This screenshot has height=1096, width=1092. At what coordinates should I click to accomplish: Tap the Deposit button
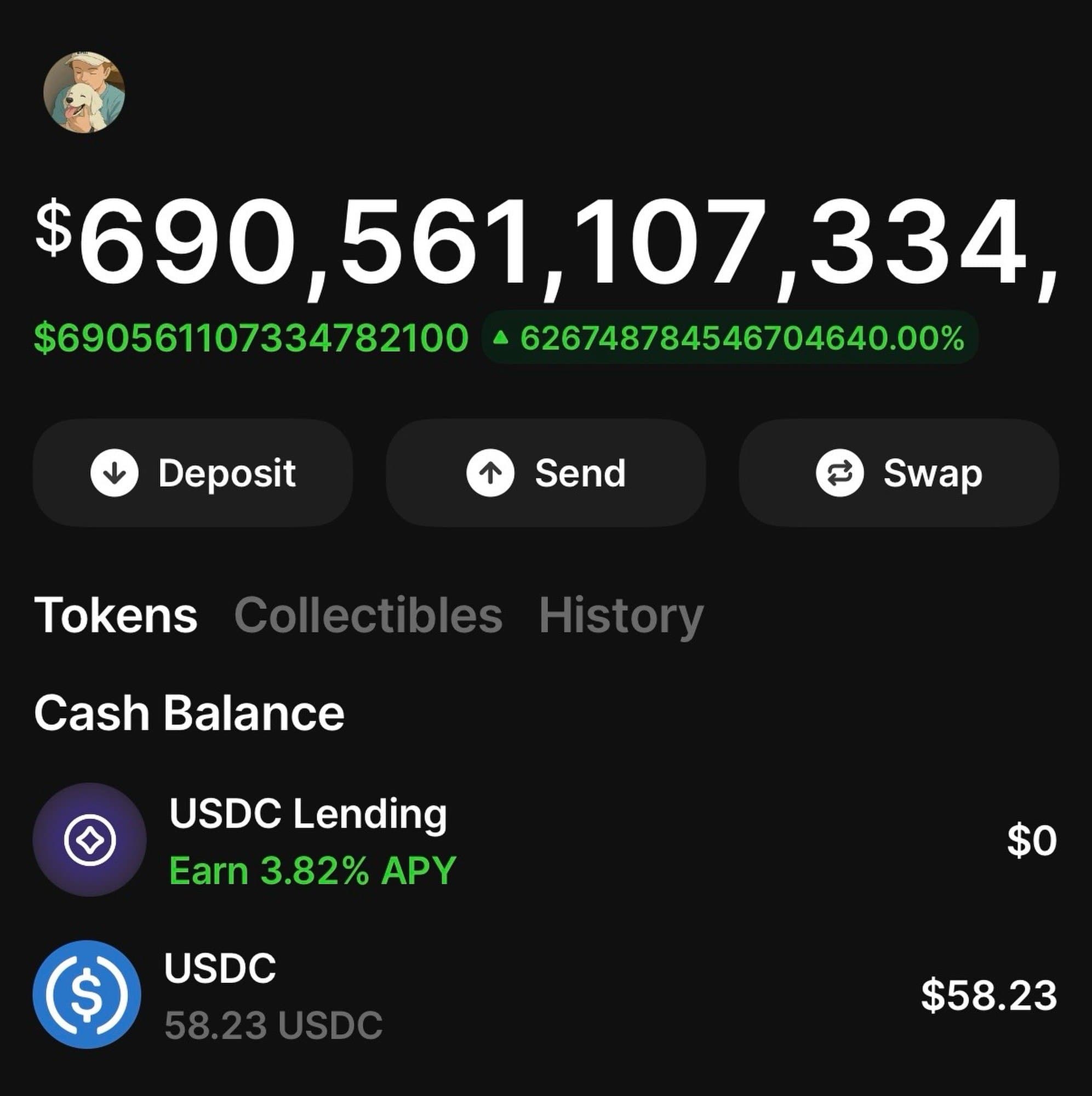pyautogui.click(x=193, y=472)
